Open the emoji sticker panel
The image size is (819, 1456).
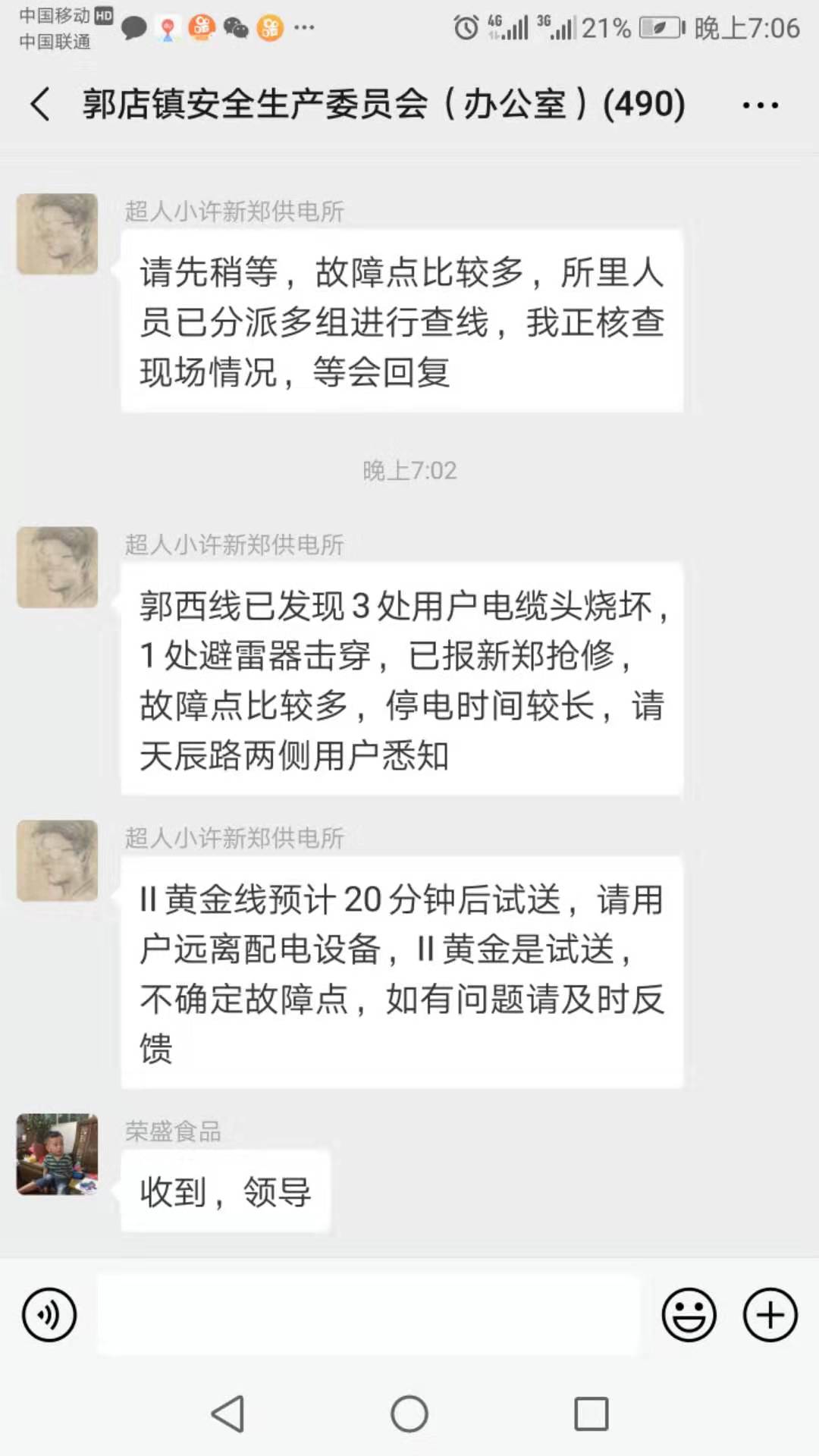click(689, 1314)
